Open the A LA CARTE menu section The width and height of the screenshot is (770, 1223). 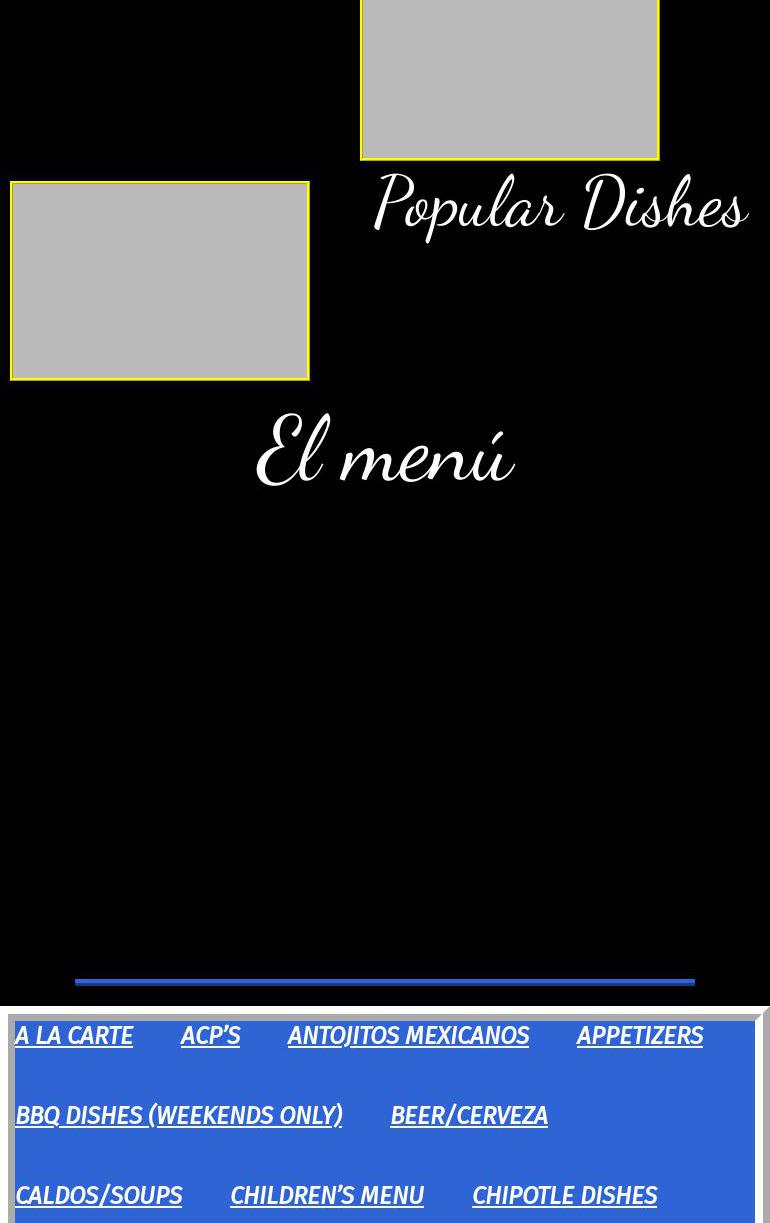point(74,1036)
